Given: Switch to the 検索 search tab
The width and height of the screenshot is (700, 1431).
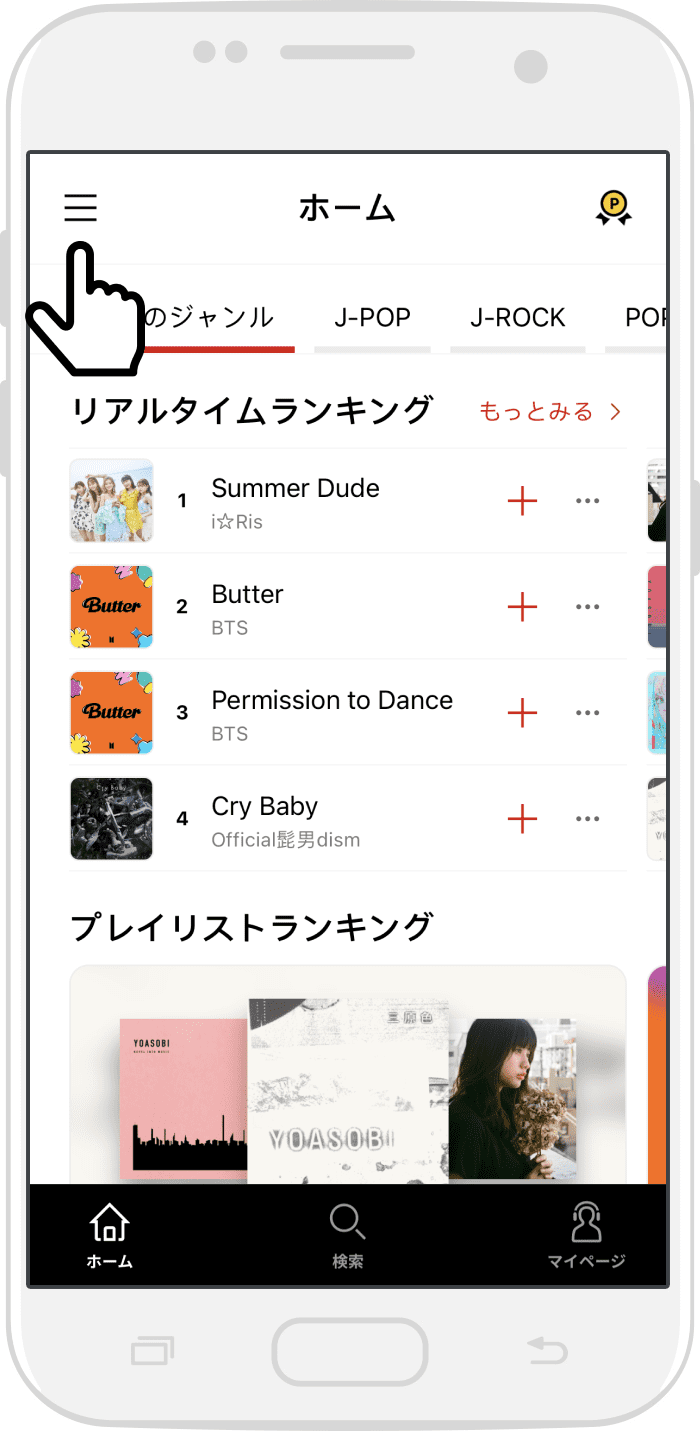Looking at the screenshot, I should [x=348, y=1235].
